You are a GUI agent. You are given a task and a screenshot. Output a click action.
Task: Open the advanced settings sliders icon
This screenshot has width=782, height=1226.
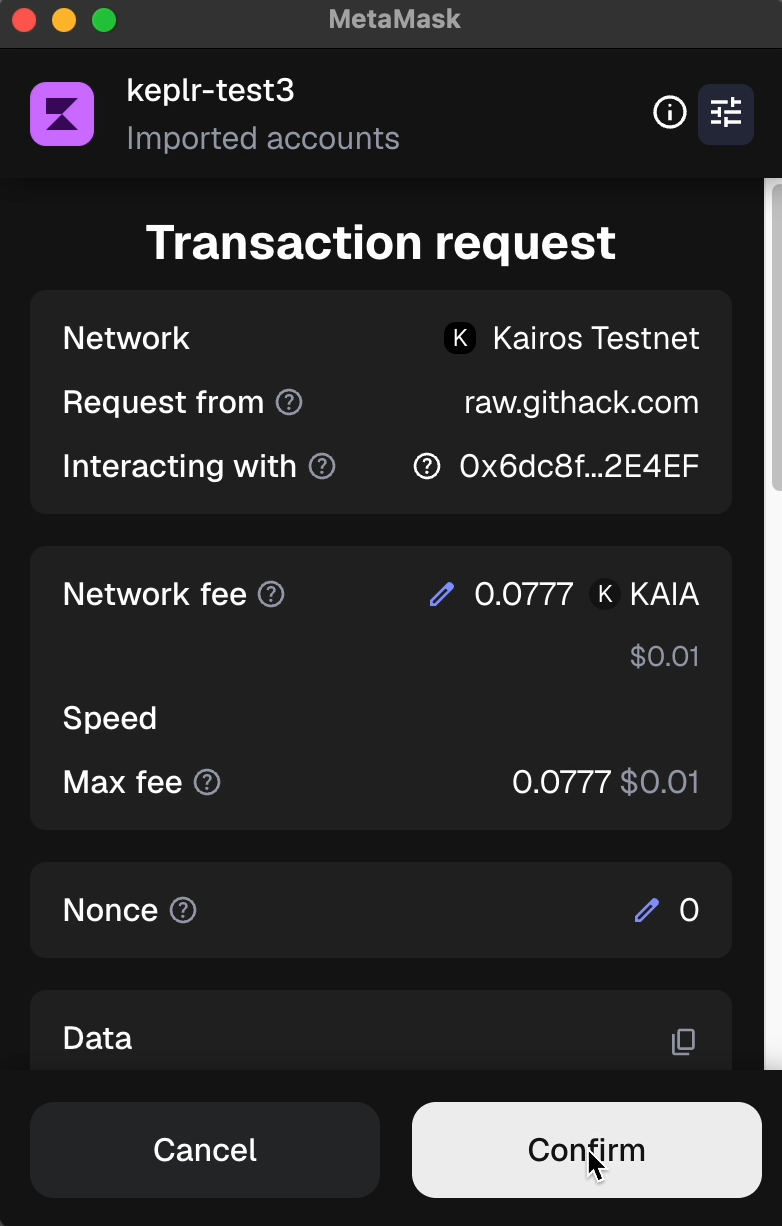click(x=726, y=114)
